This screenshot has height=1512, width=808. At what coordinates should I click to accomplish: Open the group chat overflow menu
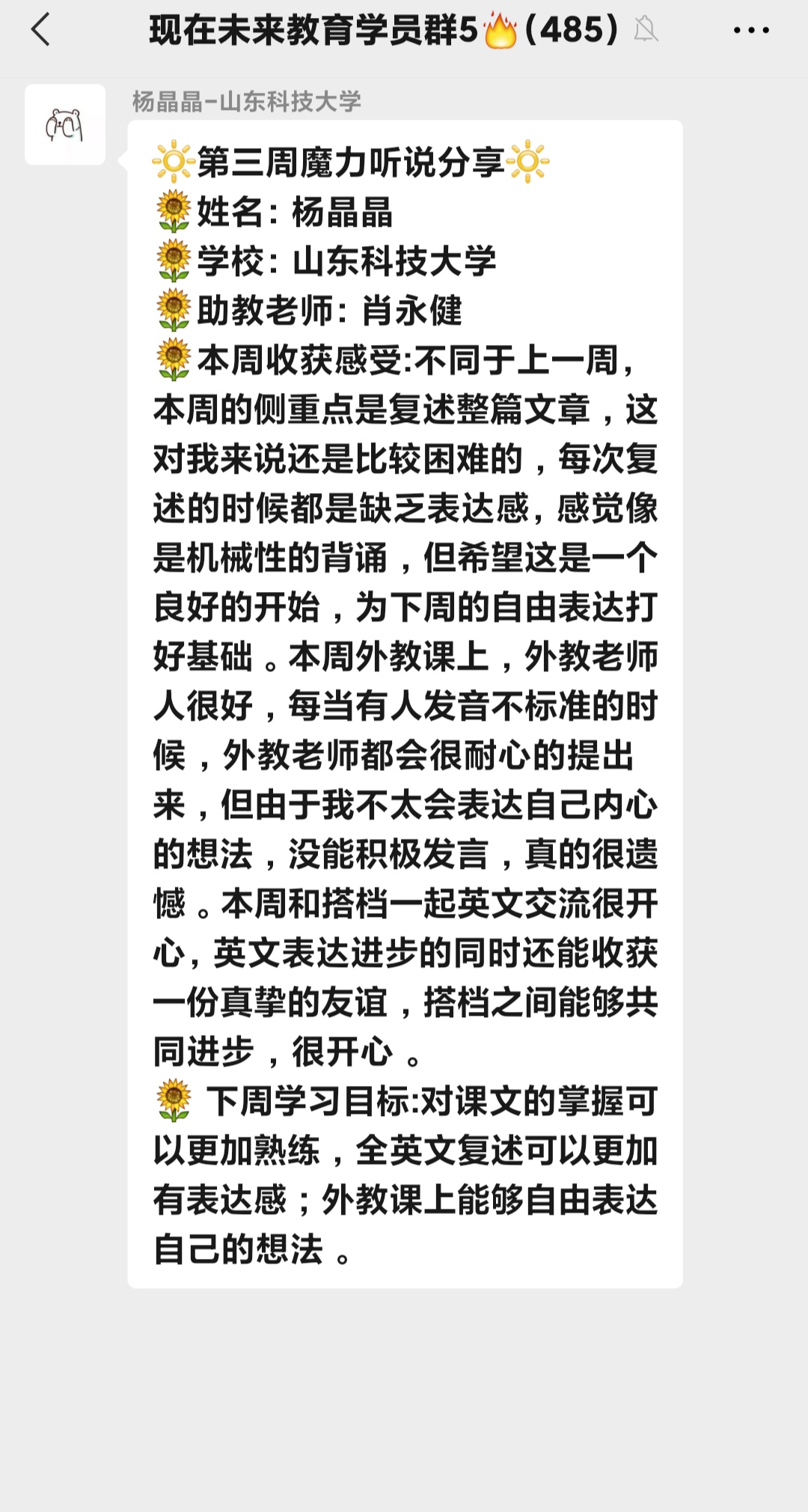[x=751, y=31]
